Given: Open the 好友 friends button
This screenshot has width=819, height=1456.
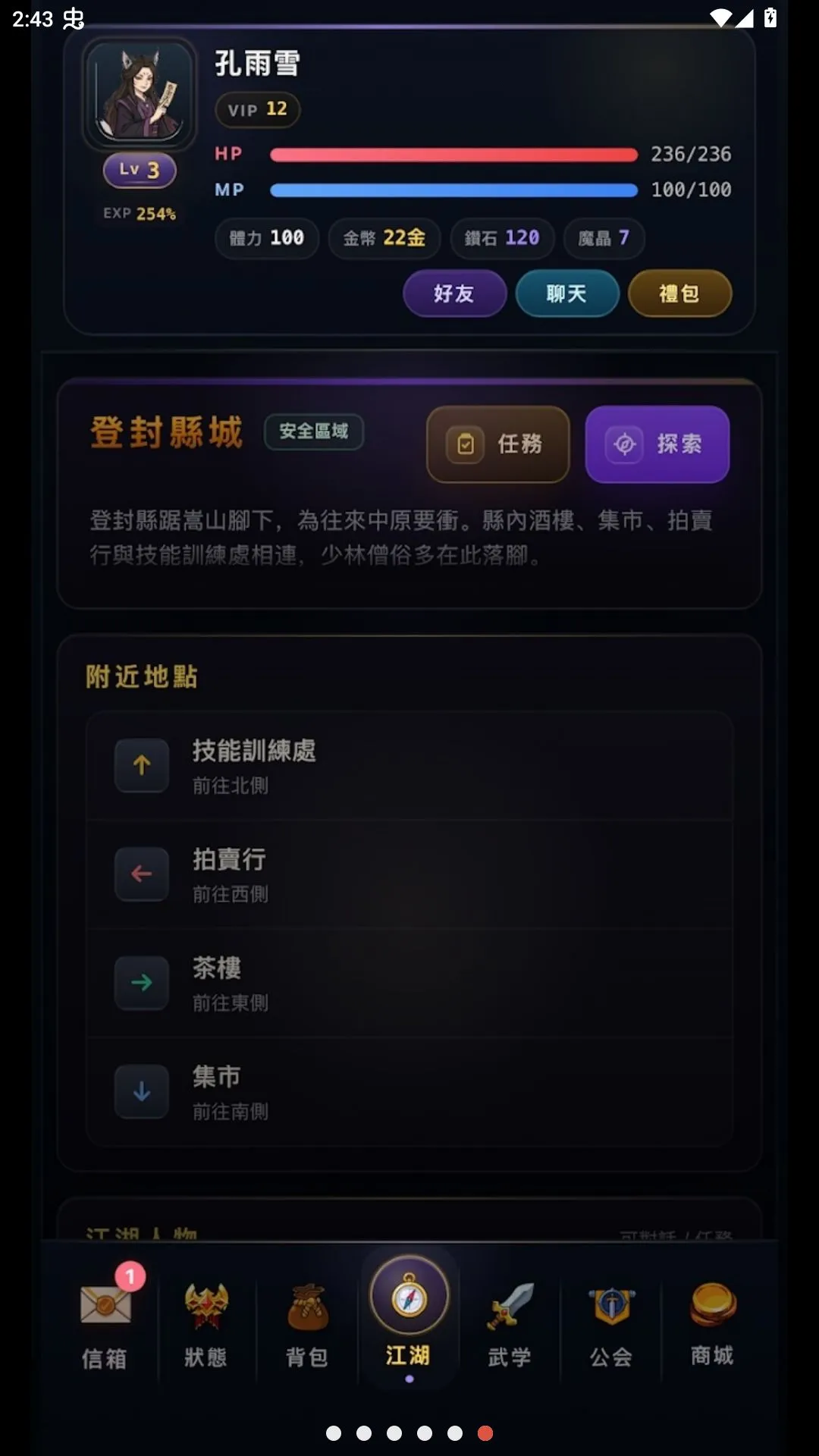Looking at the screenshot, I should (x=454, y=293).
